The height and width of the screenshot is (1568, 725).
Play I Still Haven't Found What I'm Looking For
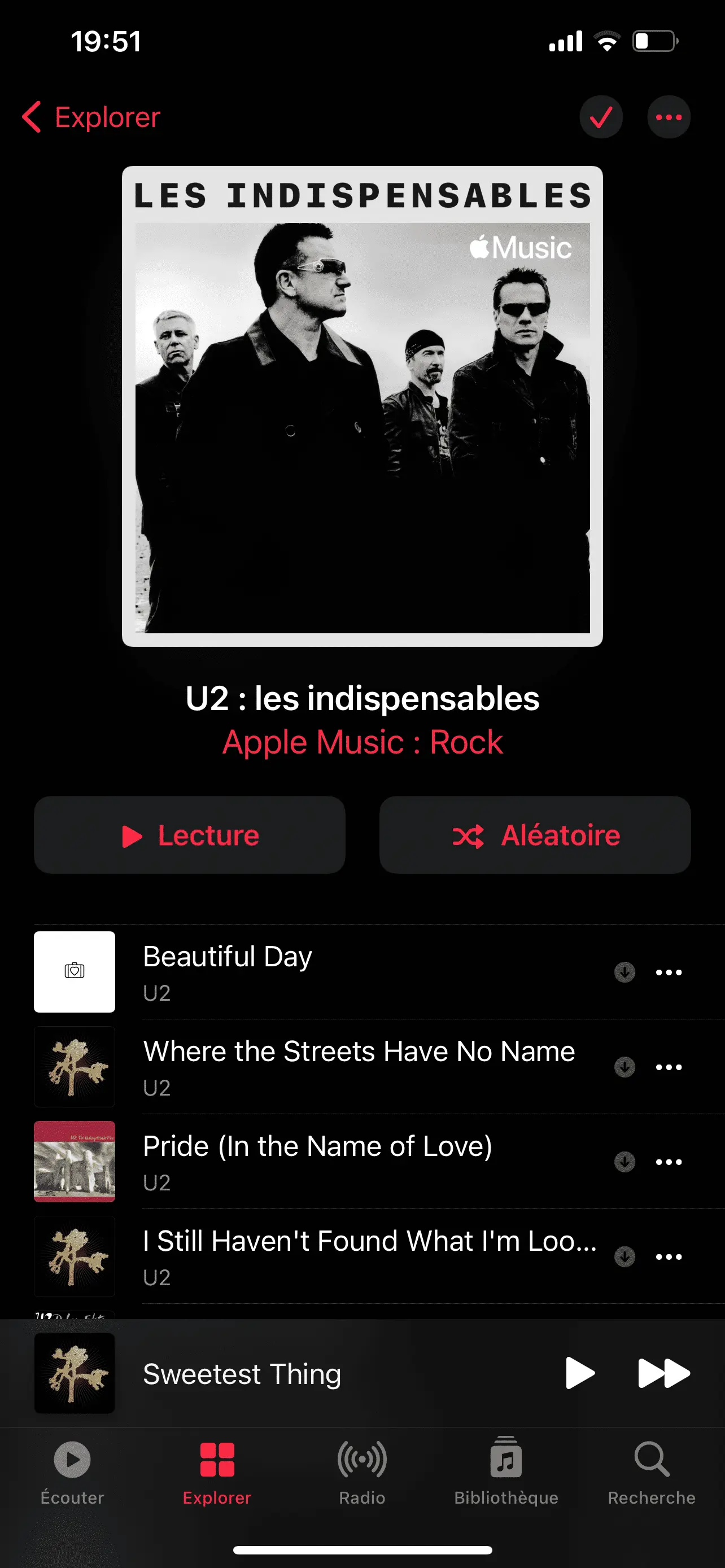369,1256
